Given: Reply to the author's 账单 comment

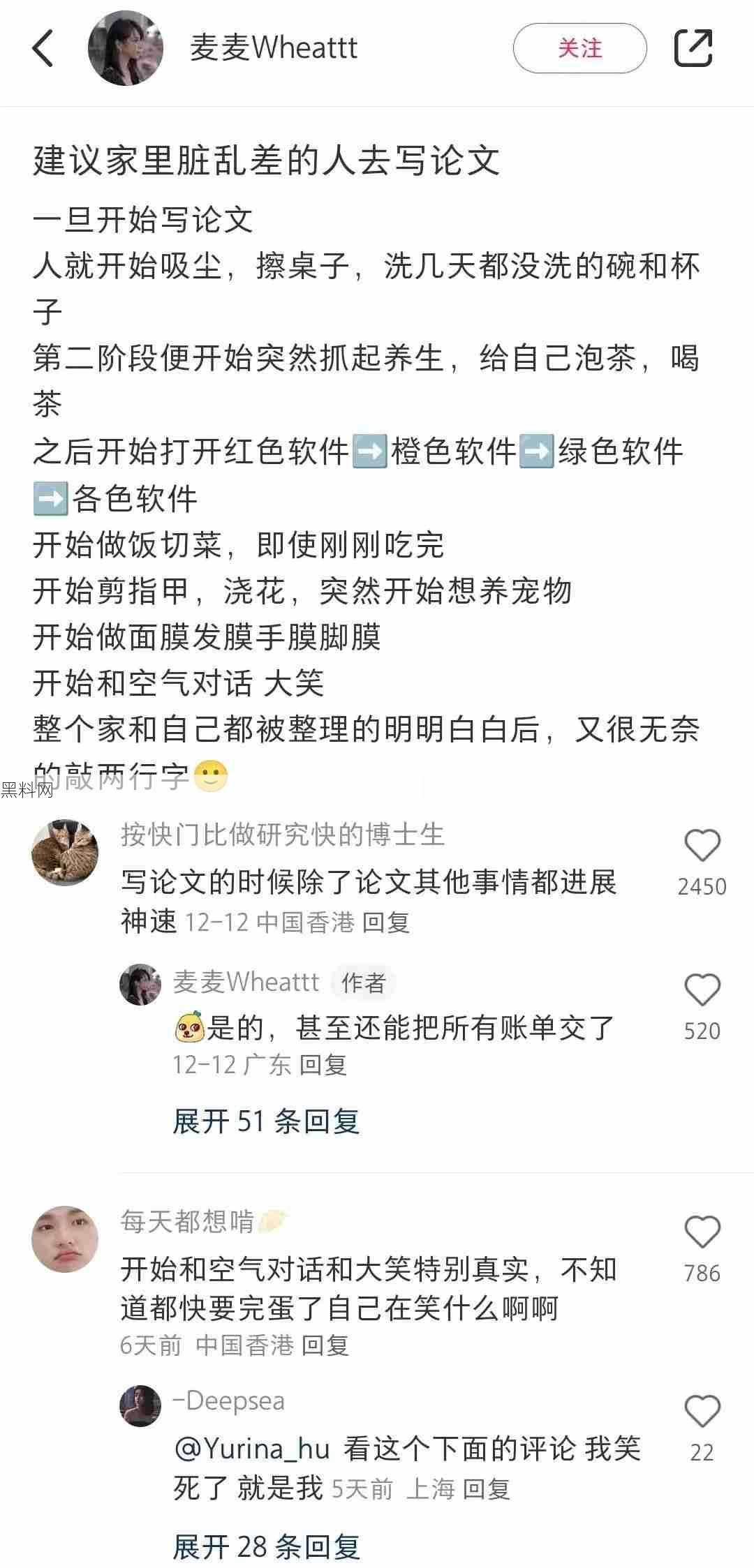Looking at the screenshot, I should pyautogui.click(x=323, y=1065).
